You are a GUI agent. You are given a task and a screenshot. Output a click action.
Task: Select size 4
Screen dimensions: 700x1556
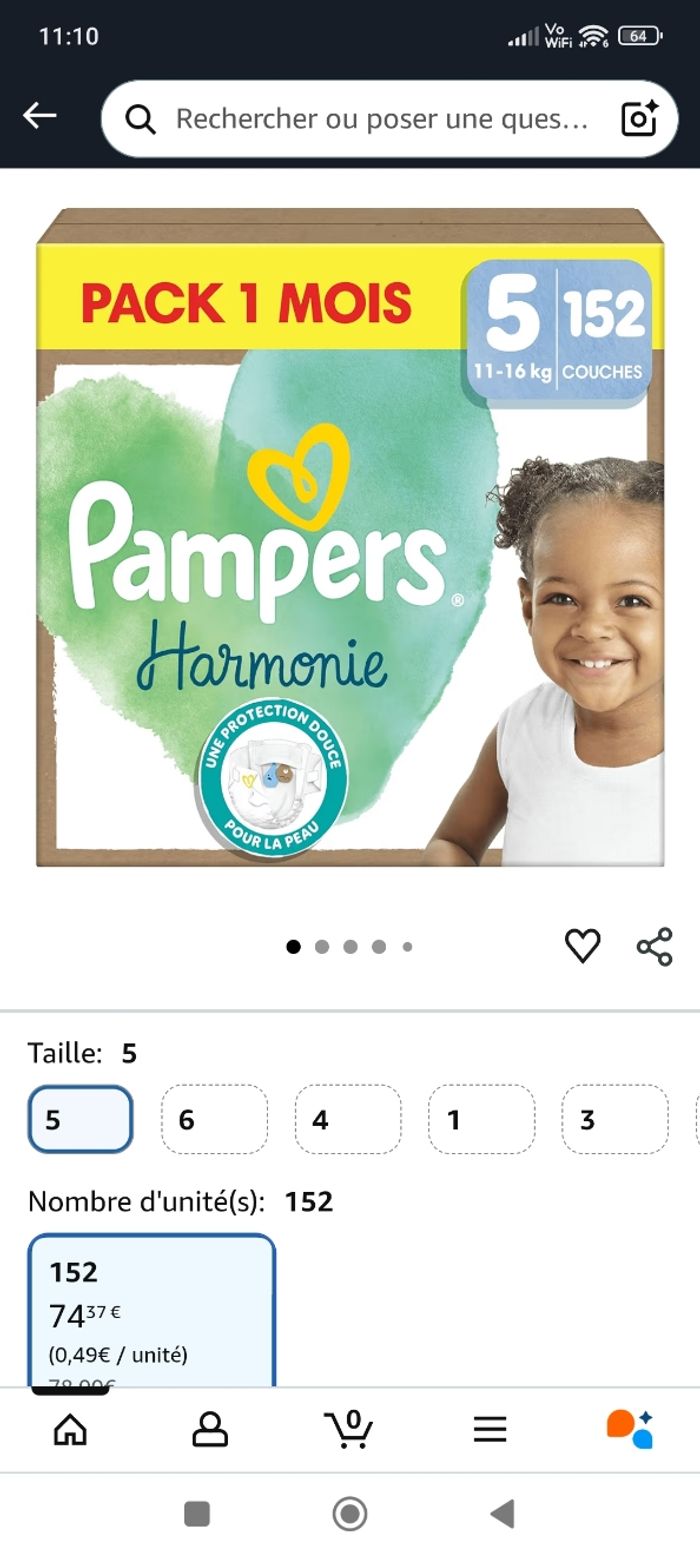coord(347,1119)
